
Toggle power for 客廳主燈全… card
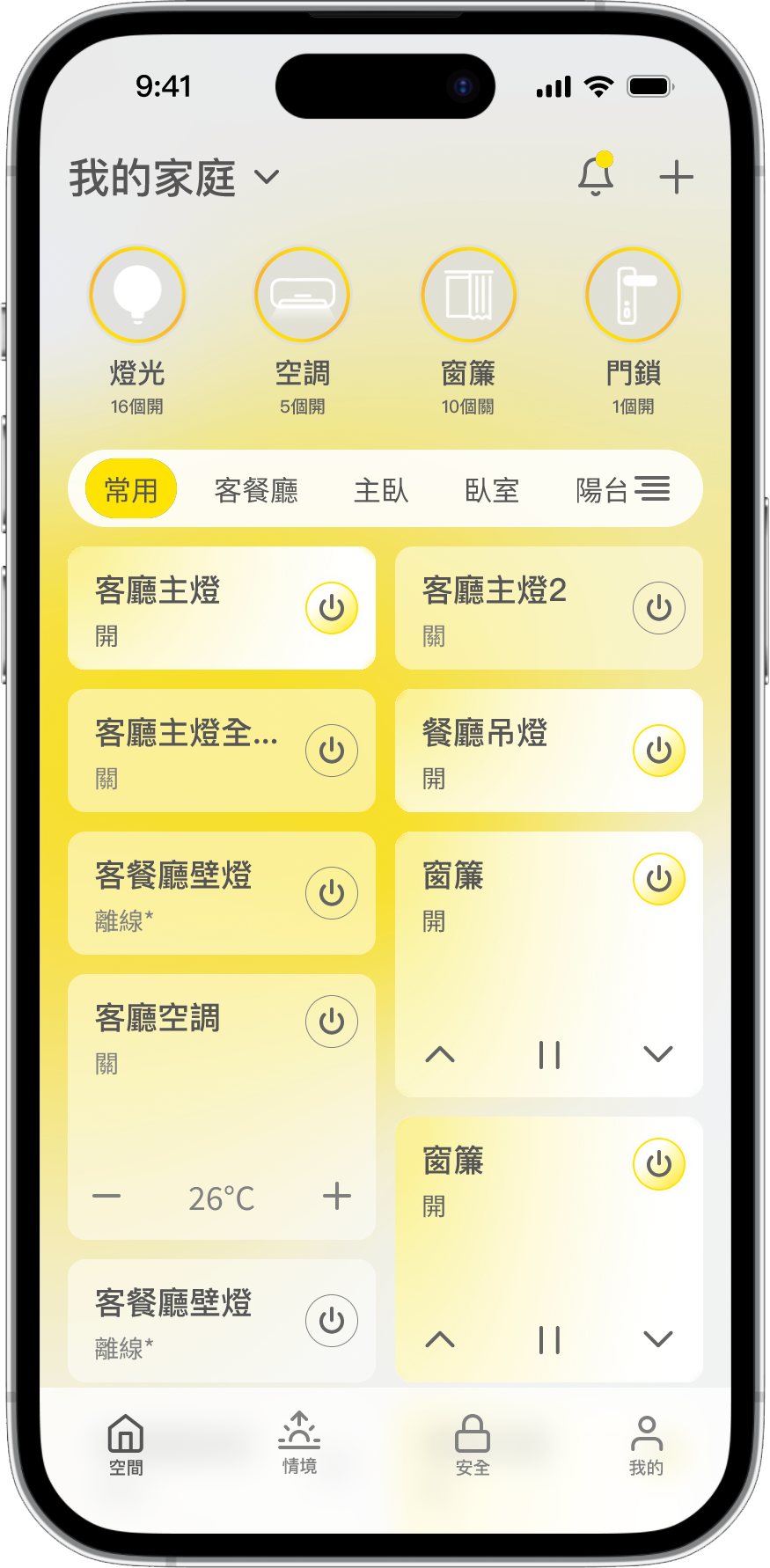332,751
